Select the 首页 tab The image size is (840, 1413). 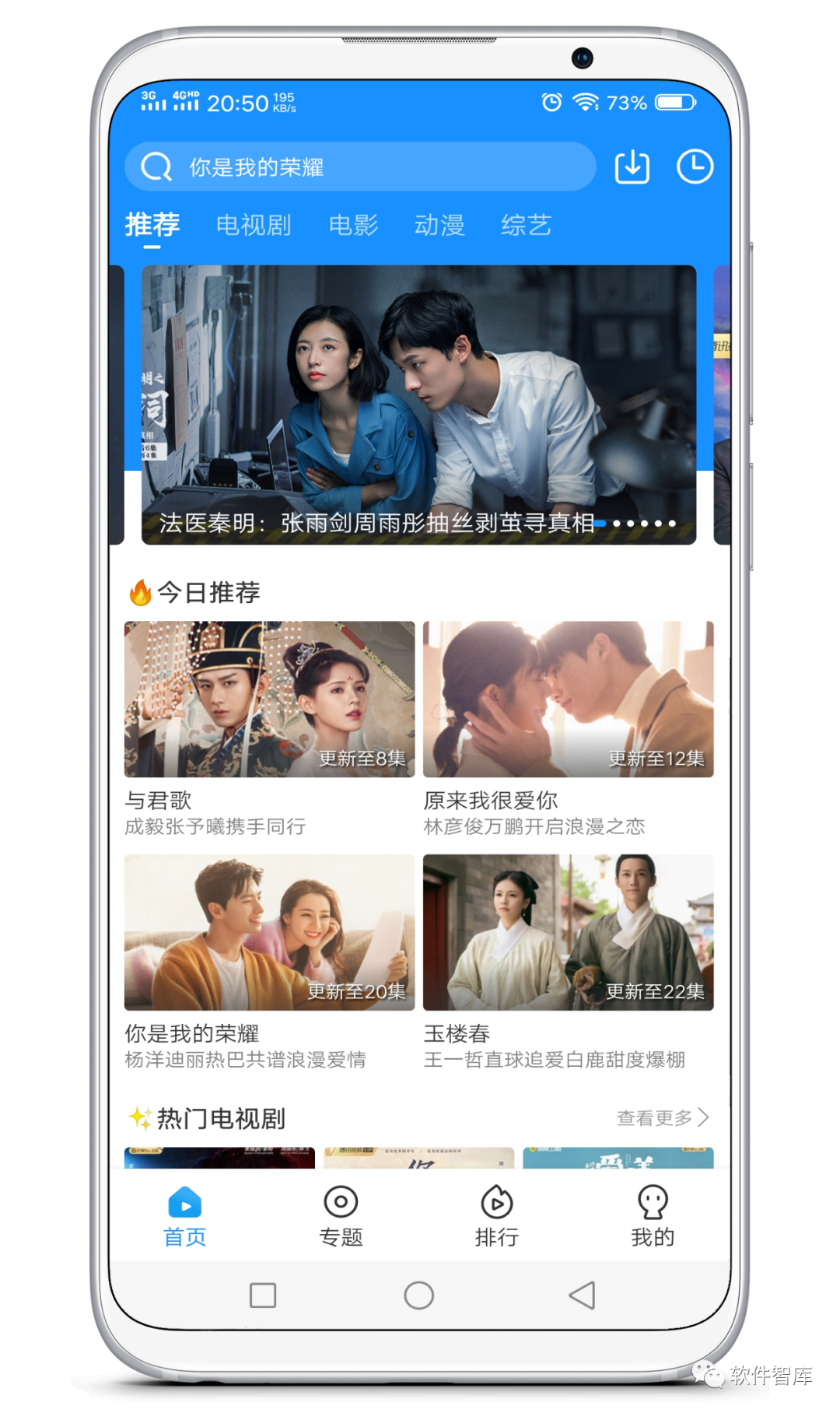185,1216
